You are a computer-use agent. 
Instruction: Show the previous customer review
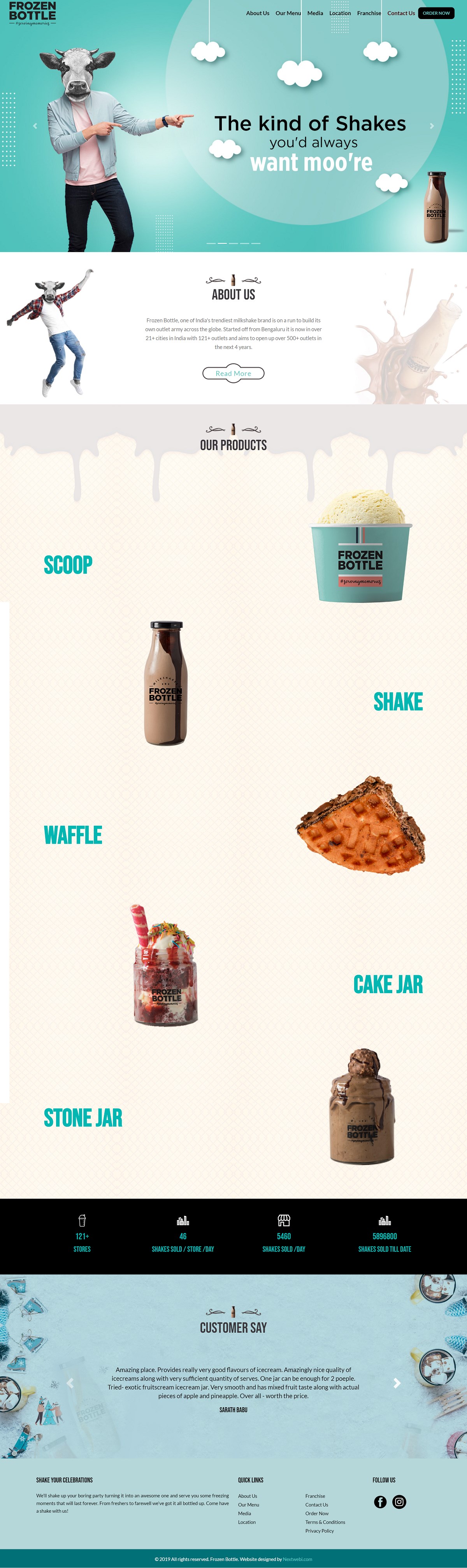click(70, 1383)
